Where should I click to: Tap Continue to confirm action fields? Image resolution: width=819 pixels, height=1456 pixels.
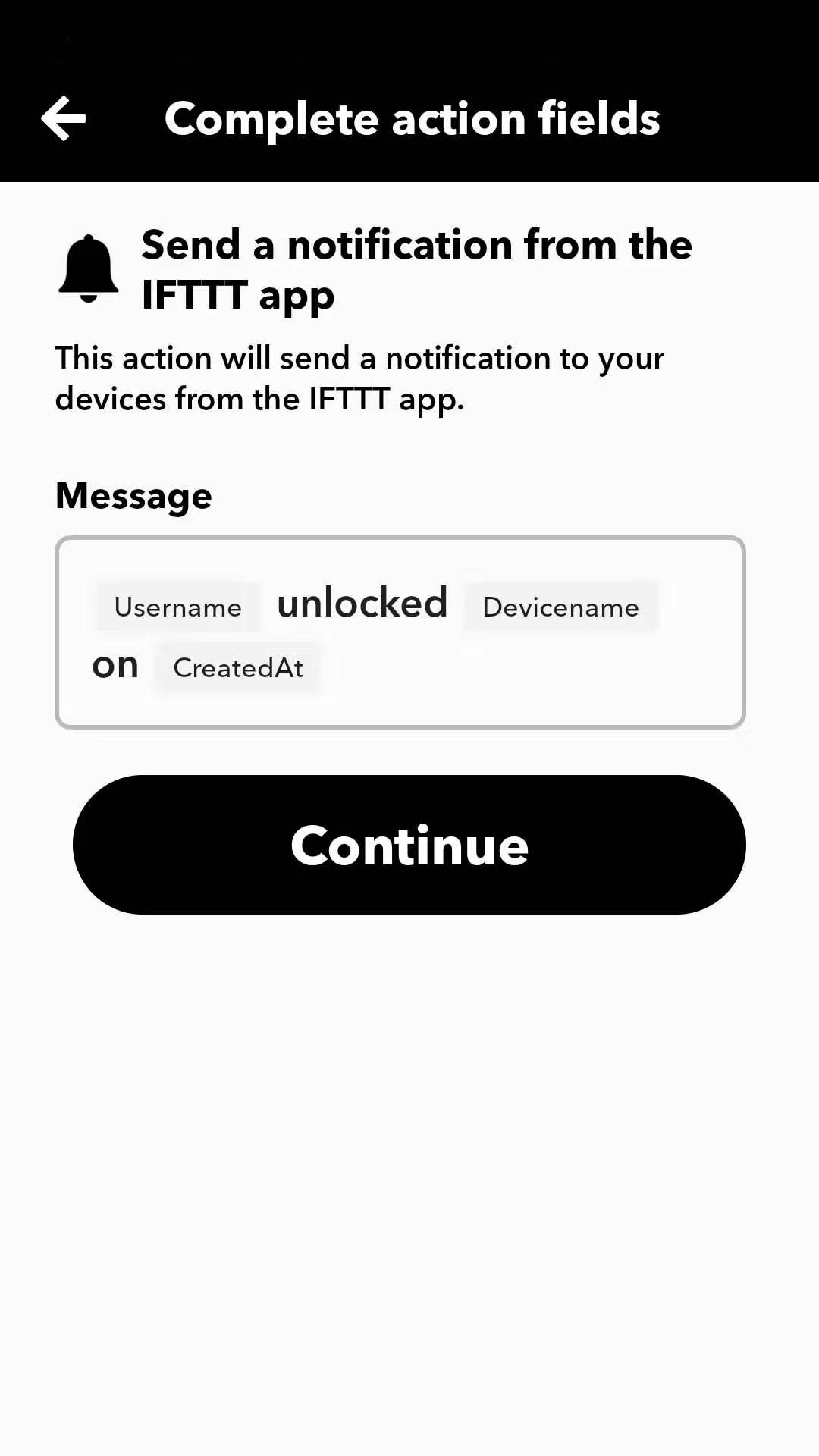[x=409, y=845]
